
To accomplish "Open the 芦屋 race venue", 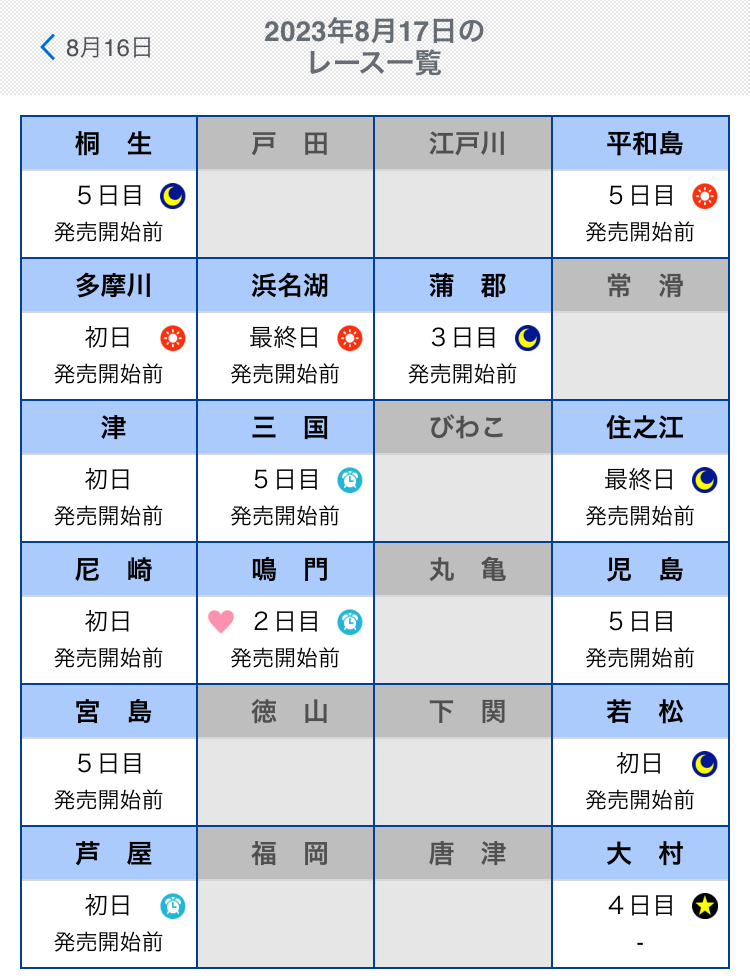I will (x=109, y=897).
